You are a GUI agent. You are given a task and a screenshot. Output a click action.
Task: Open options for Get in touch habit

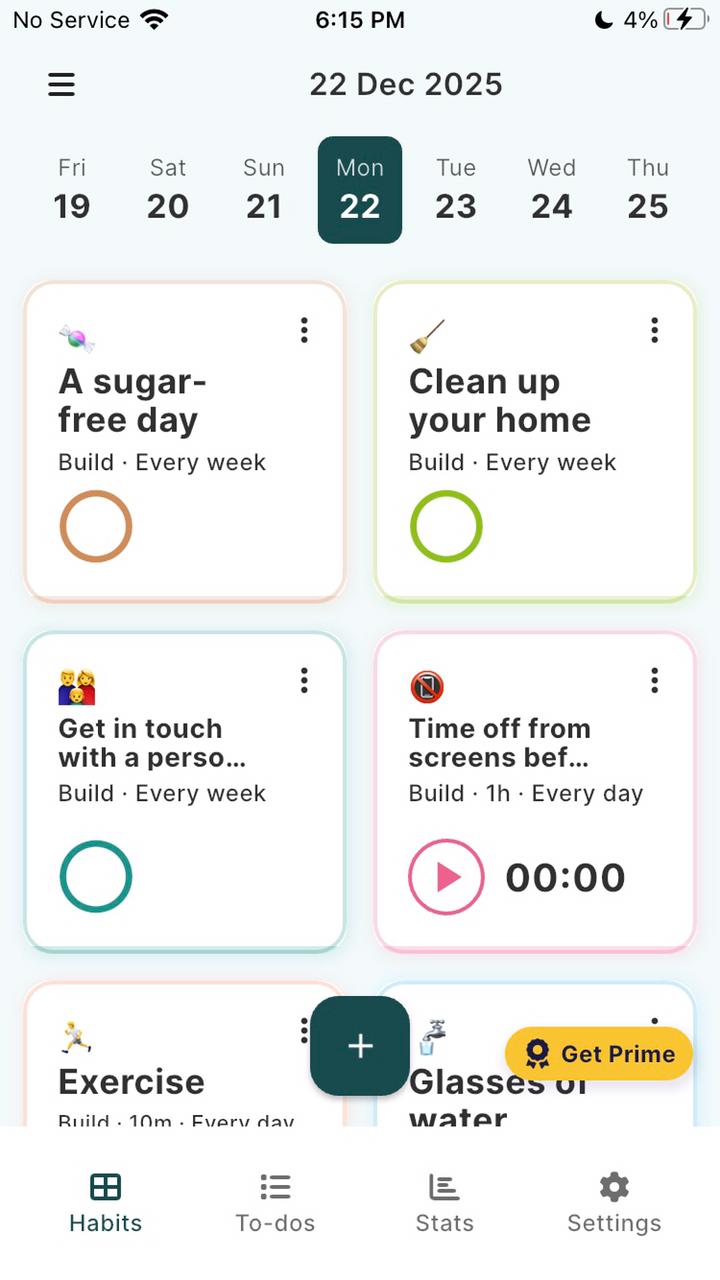(304, 681)
